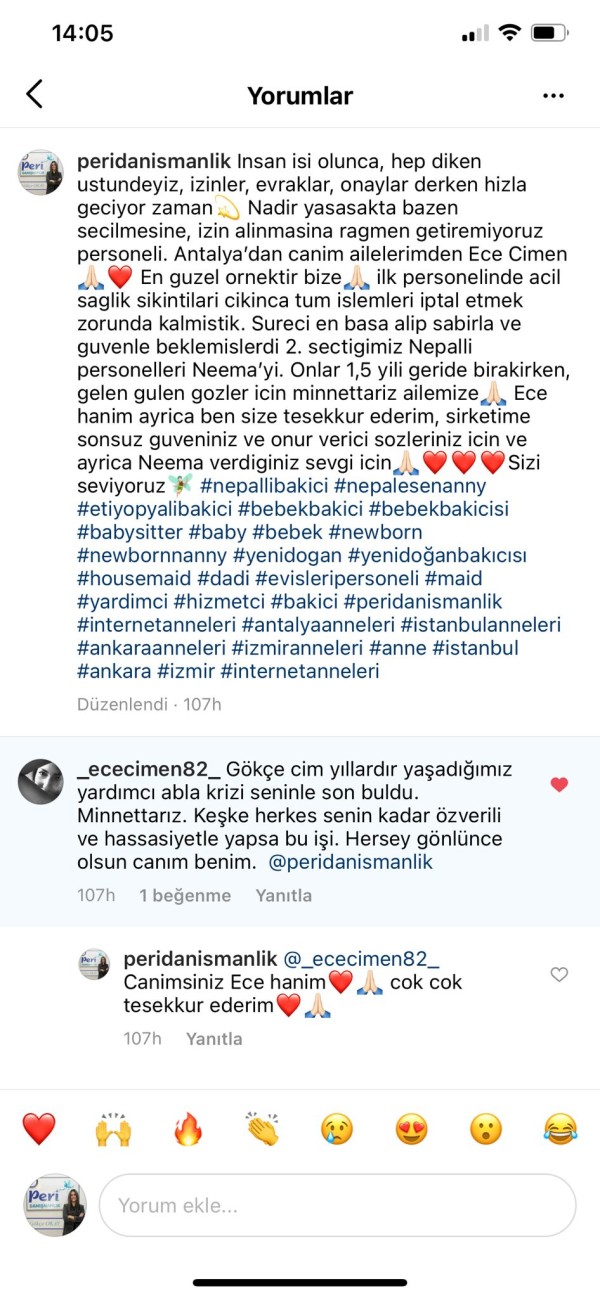This screenshot has width=600, height=1298.
Task: Insert the fire quick emoji
Action: (188, 1129)
